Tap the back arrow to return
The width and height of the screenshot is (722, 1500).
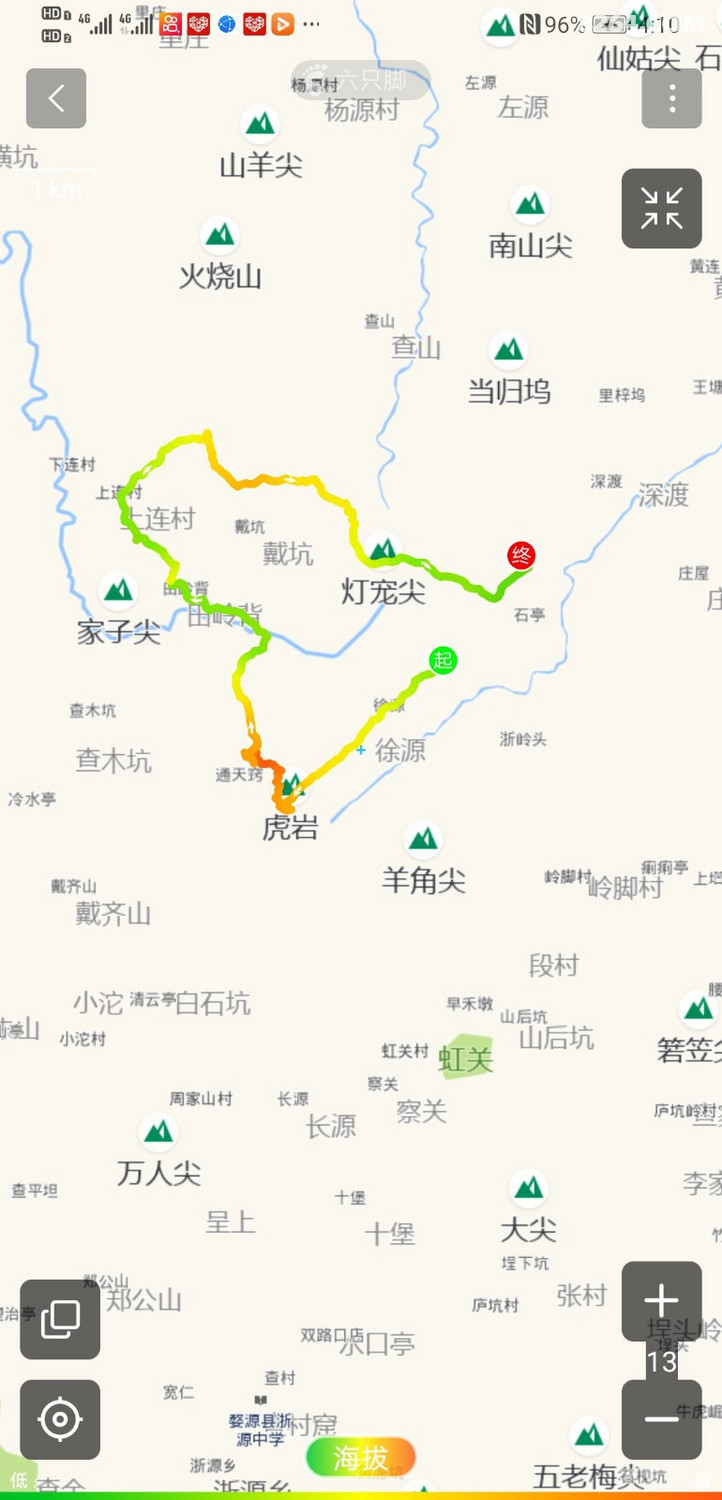click(x=56, y=98)
